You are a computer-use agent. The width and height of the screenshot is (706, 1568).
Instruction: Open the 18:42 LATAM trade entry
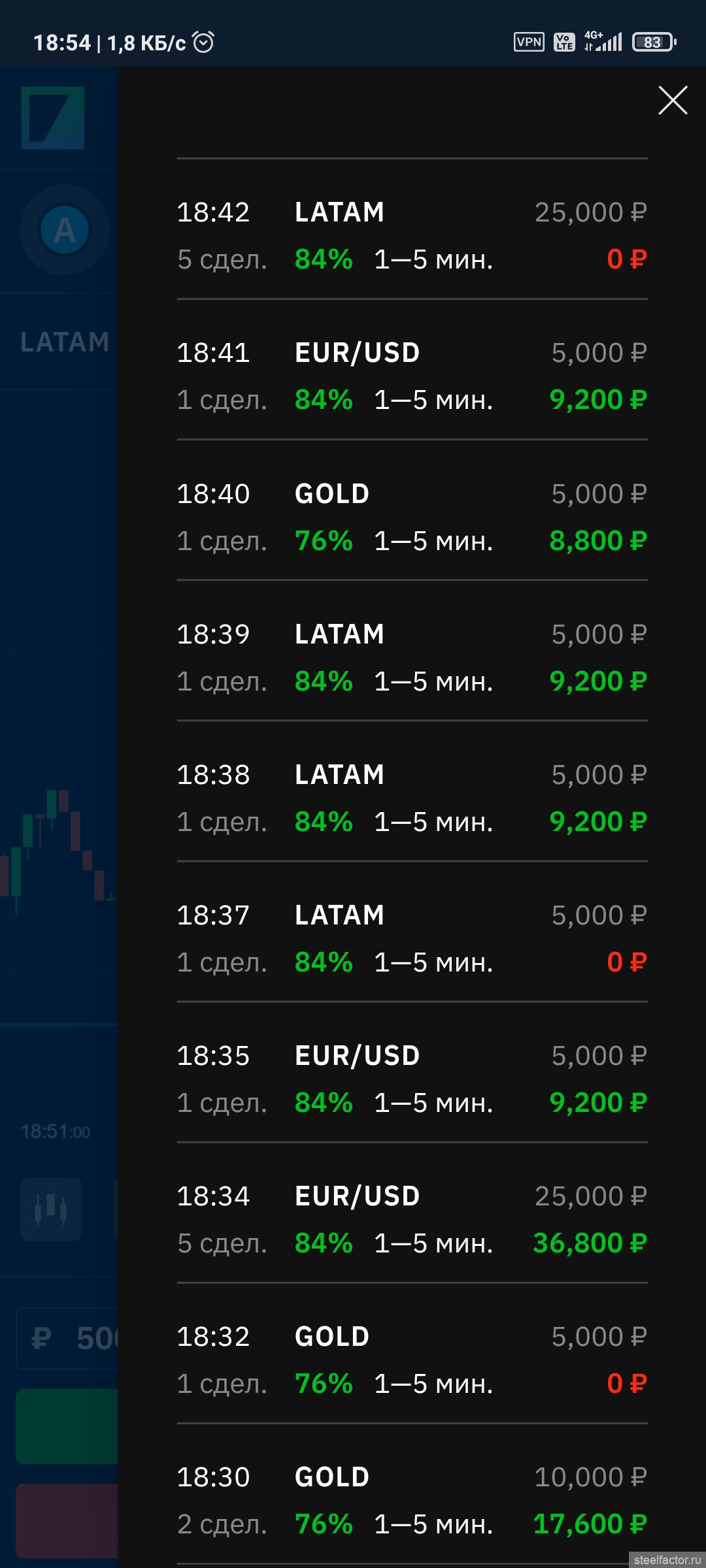click(x=412, y=229)
